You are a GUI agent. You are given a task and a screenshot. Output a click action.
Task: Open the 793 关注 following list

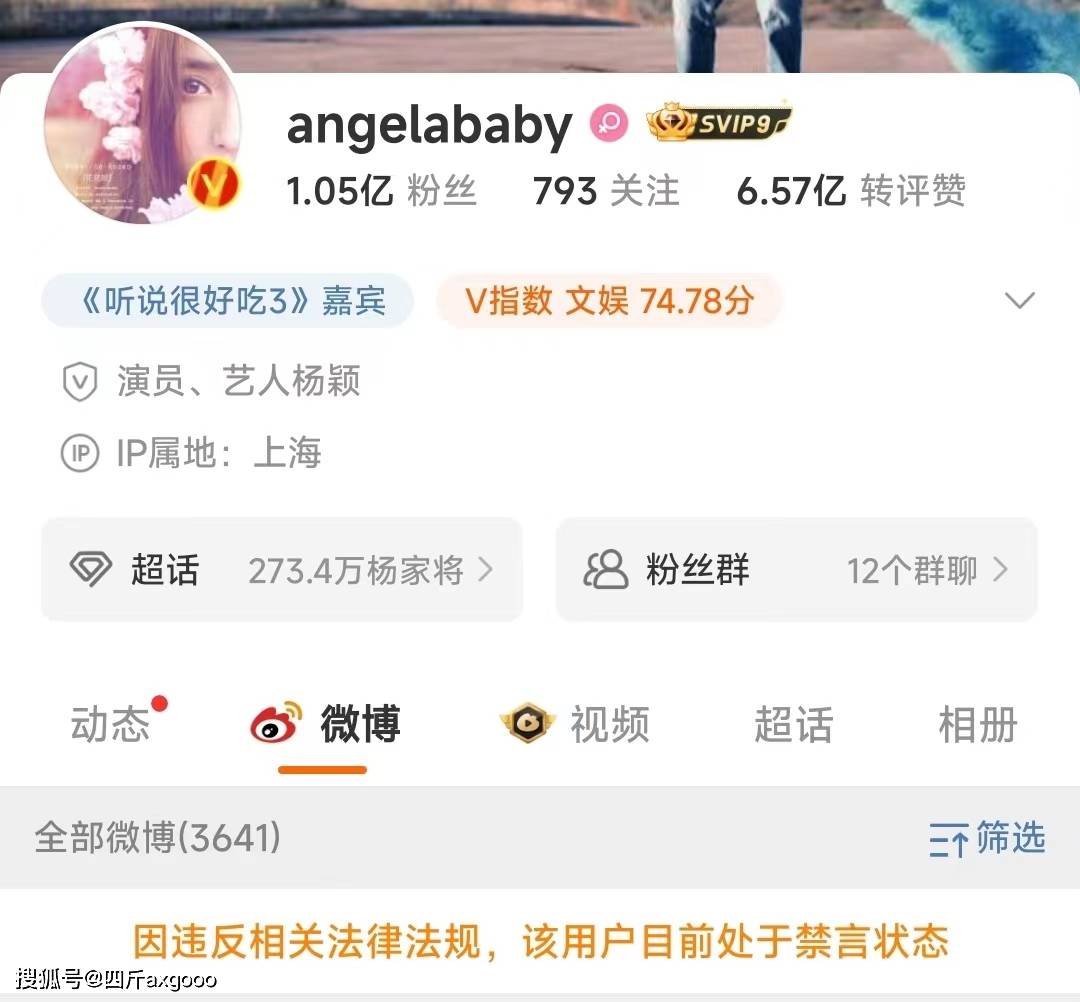(x=606, y=190)
